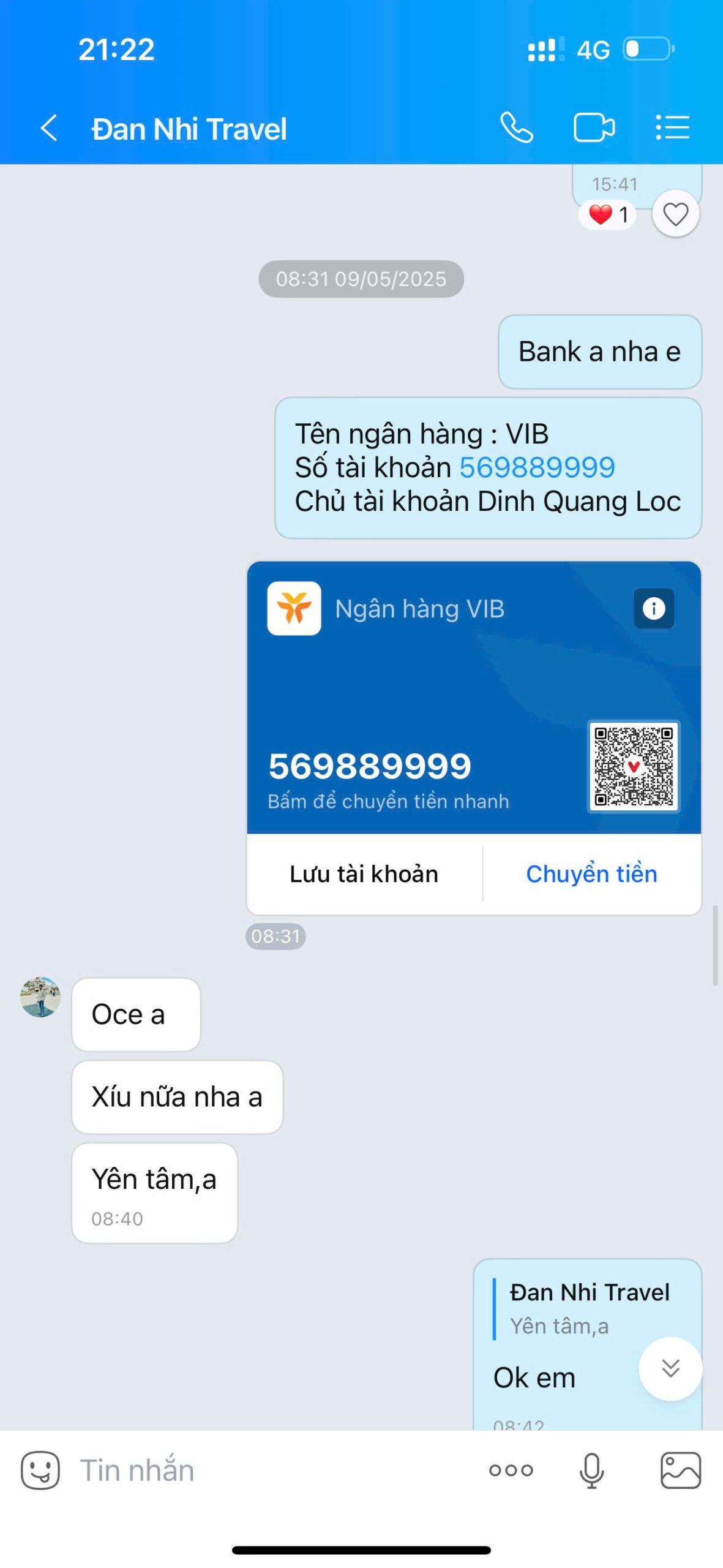723x1568 pixels.
Task: Select Chuyển tiền to transfer money
Action: (591, 874)
